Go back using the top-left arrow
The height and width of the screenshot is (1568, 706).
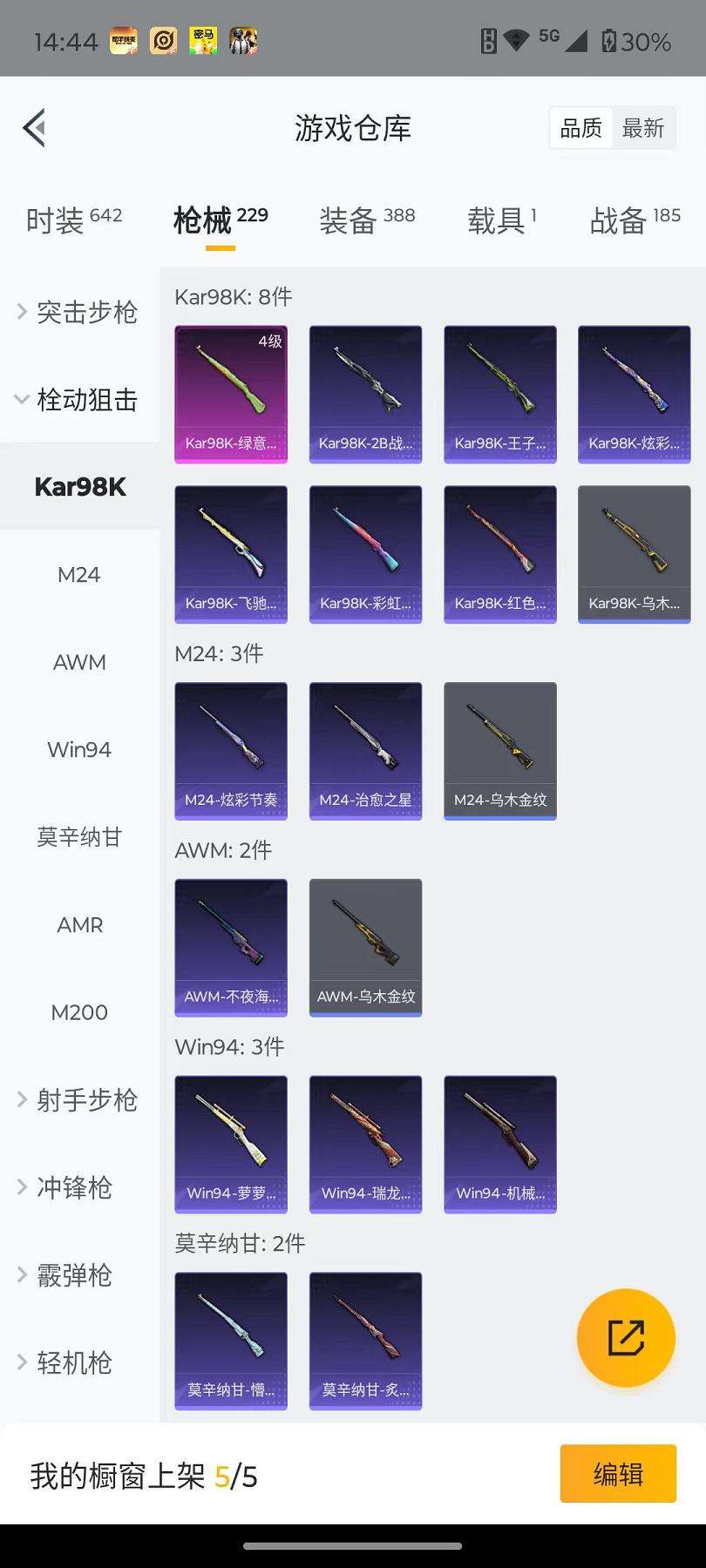point(35,129)
